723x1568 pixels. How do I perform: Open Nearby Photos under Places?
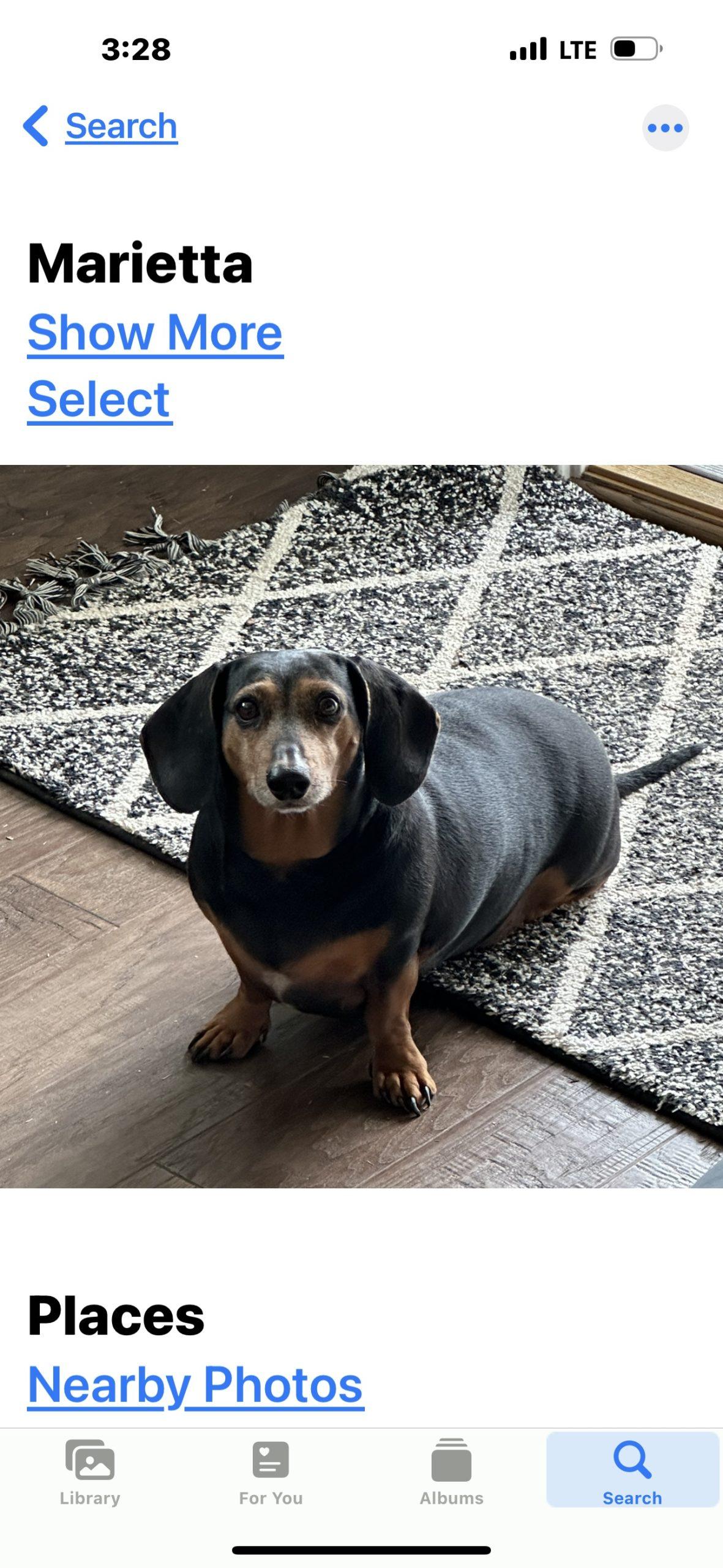(x=196, y=1386)
